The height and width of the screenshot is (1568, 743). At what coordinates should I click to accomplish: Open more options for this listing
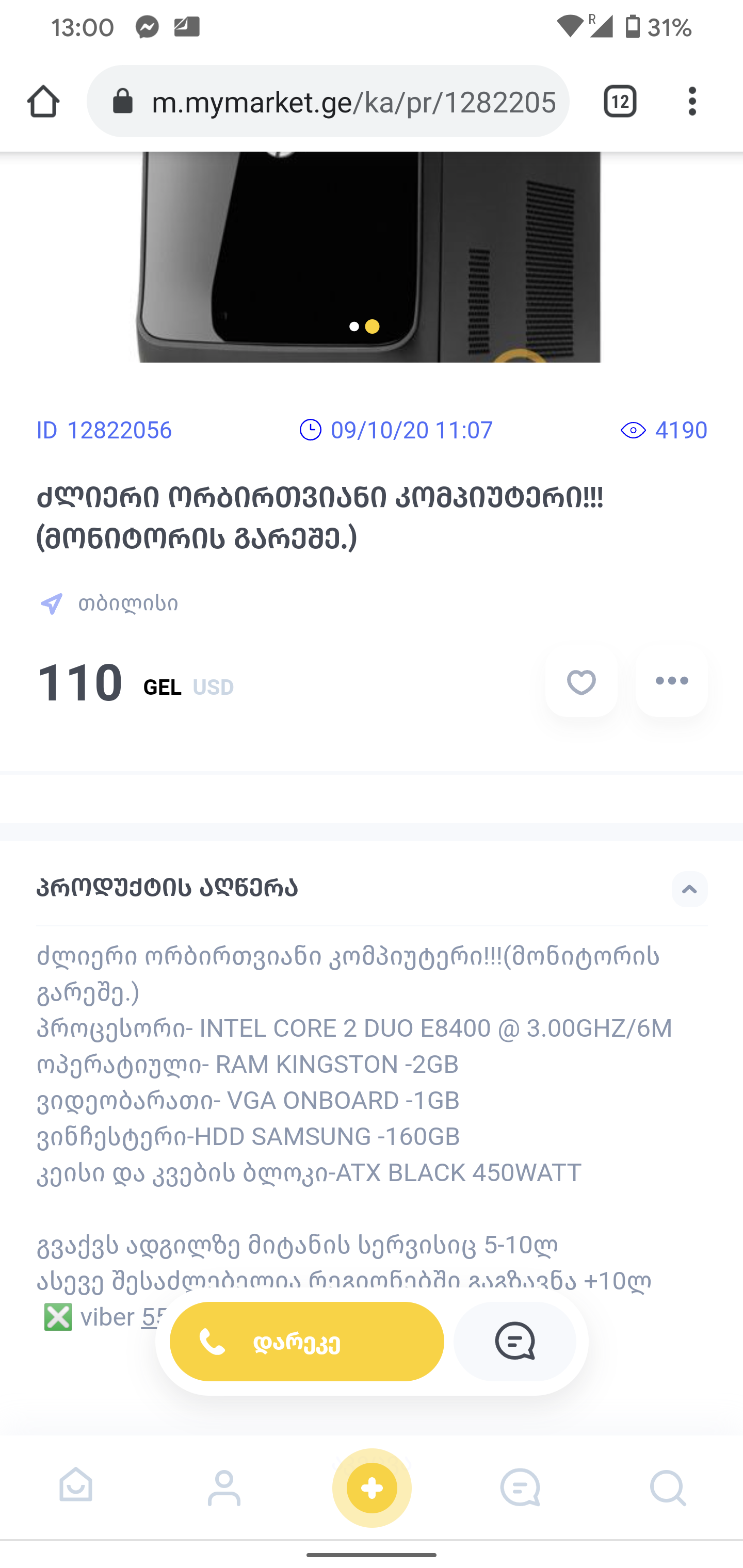pyautogui.click(x=671, y=681)
